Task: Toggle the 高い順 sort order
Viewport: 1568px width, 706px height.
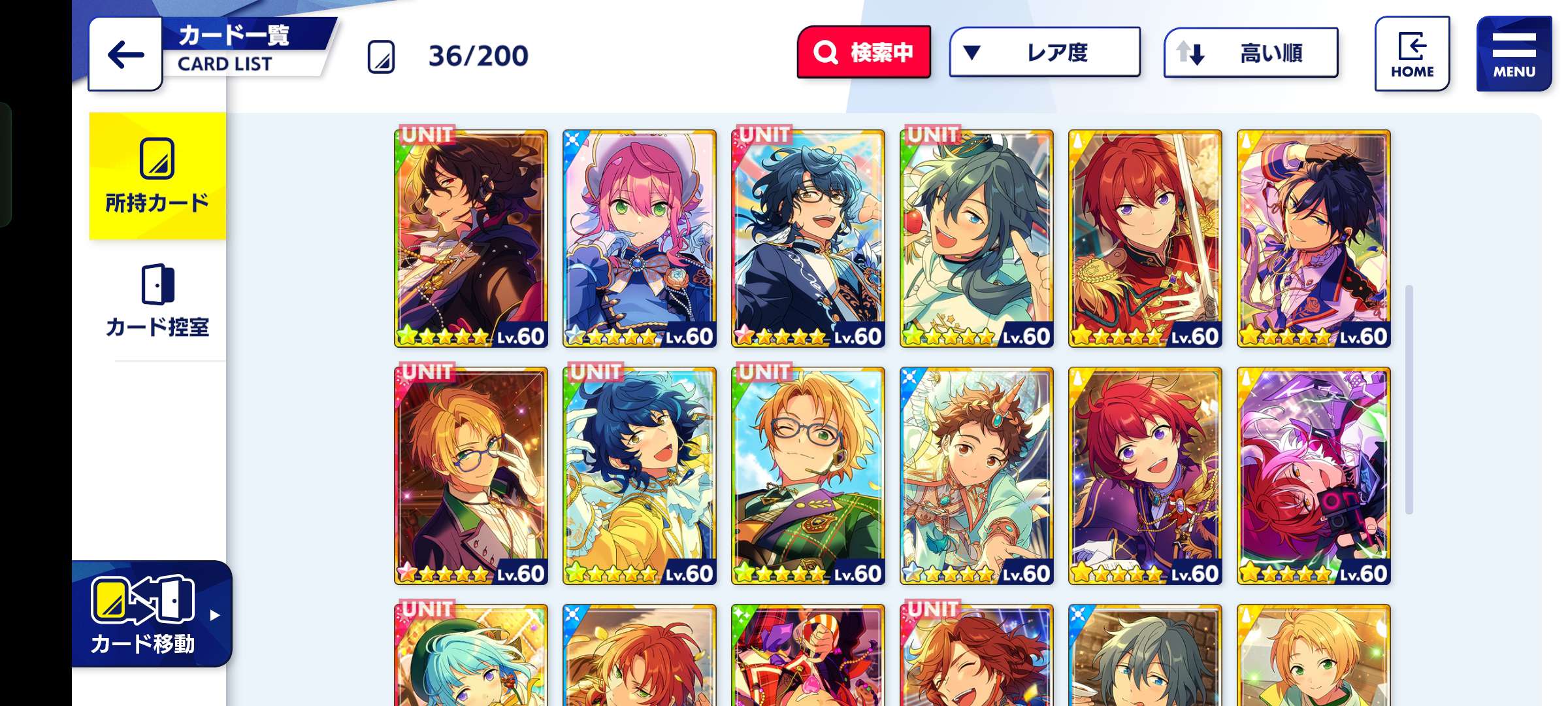Action: pyautogui.click(x=1250, y=52)
